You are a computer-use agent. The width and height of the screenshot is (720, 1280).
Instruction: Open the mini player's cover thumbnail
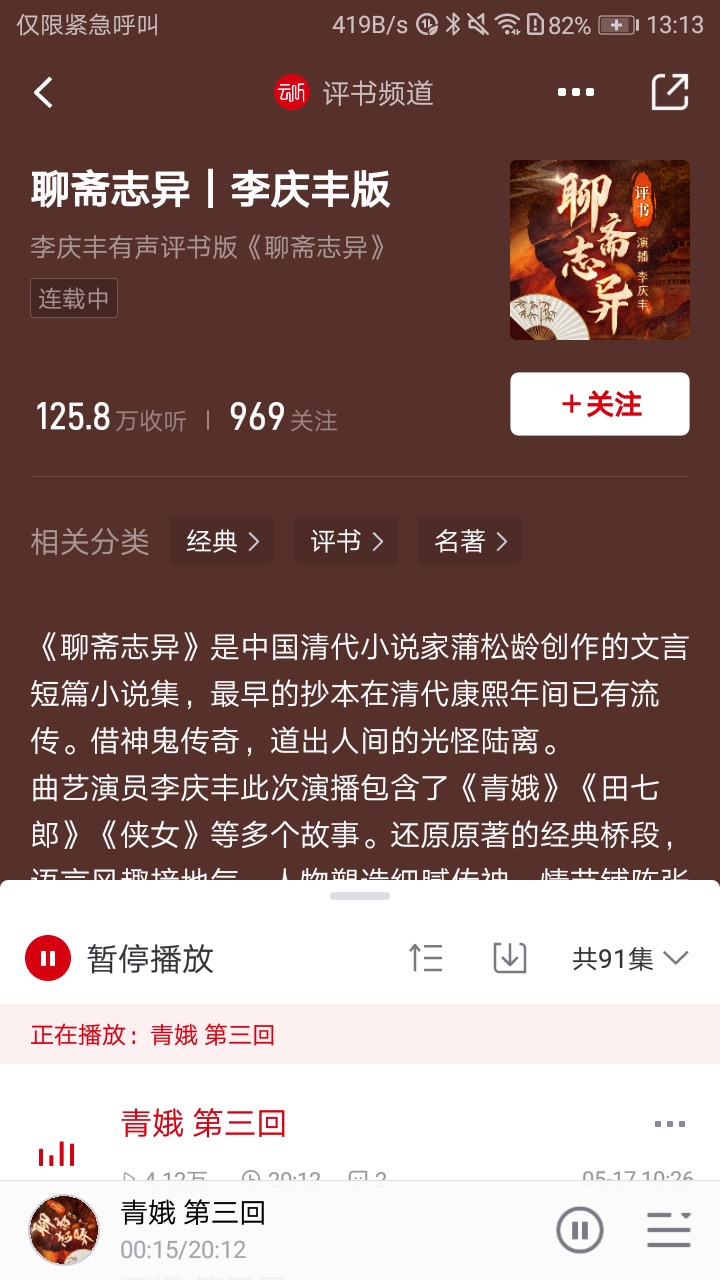[x=64, y=1230]
